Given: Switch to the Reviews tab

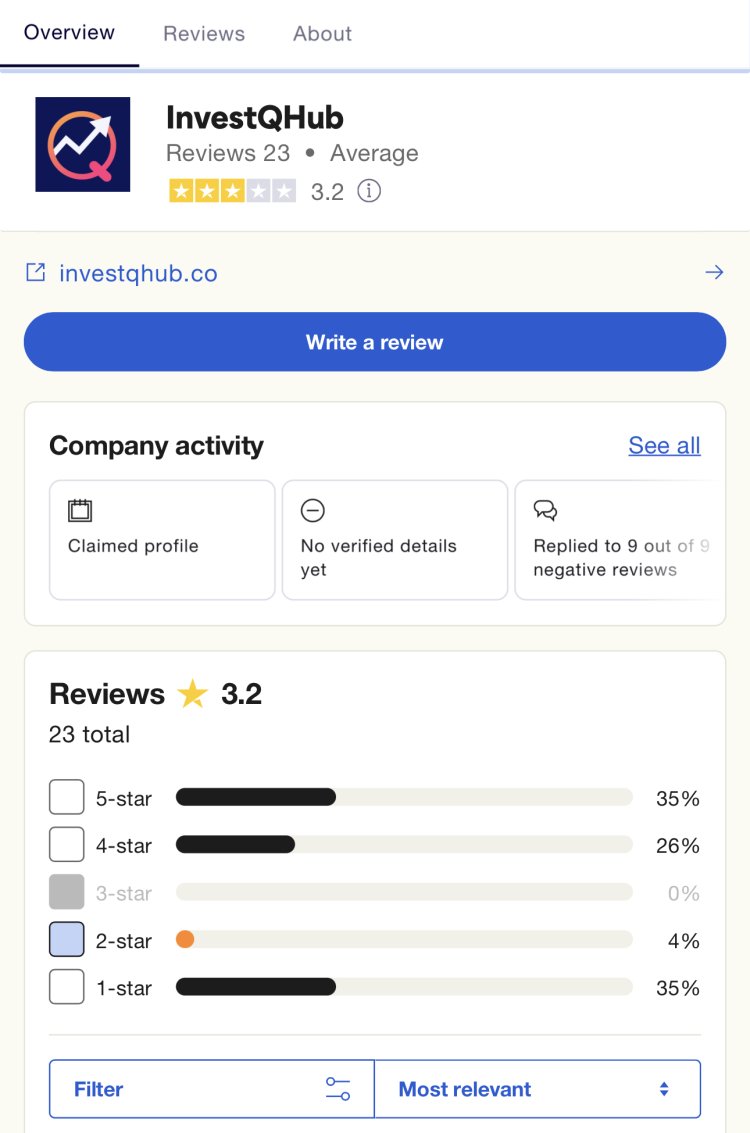Looking at the screenshot, I should click(203, 33).
